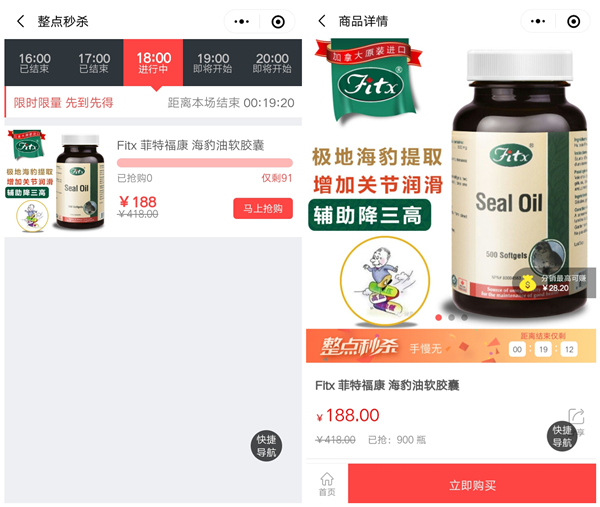The width and height of the screenshot is (600, 507).
Task: Select the 17:00 已结束 time slot
Action: click(x=94, y=64)
